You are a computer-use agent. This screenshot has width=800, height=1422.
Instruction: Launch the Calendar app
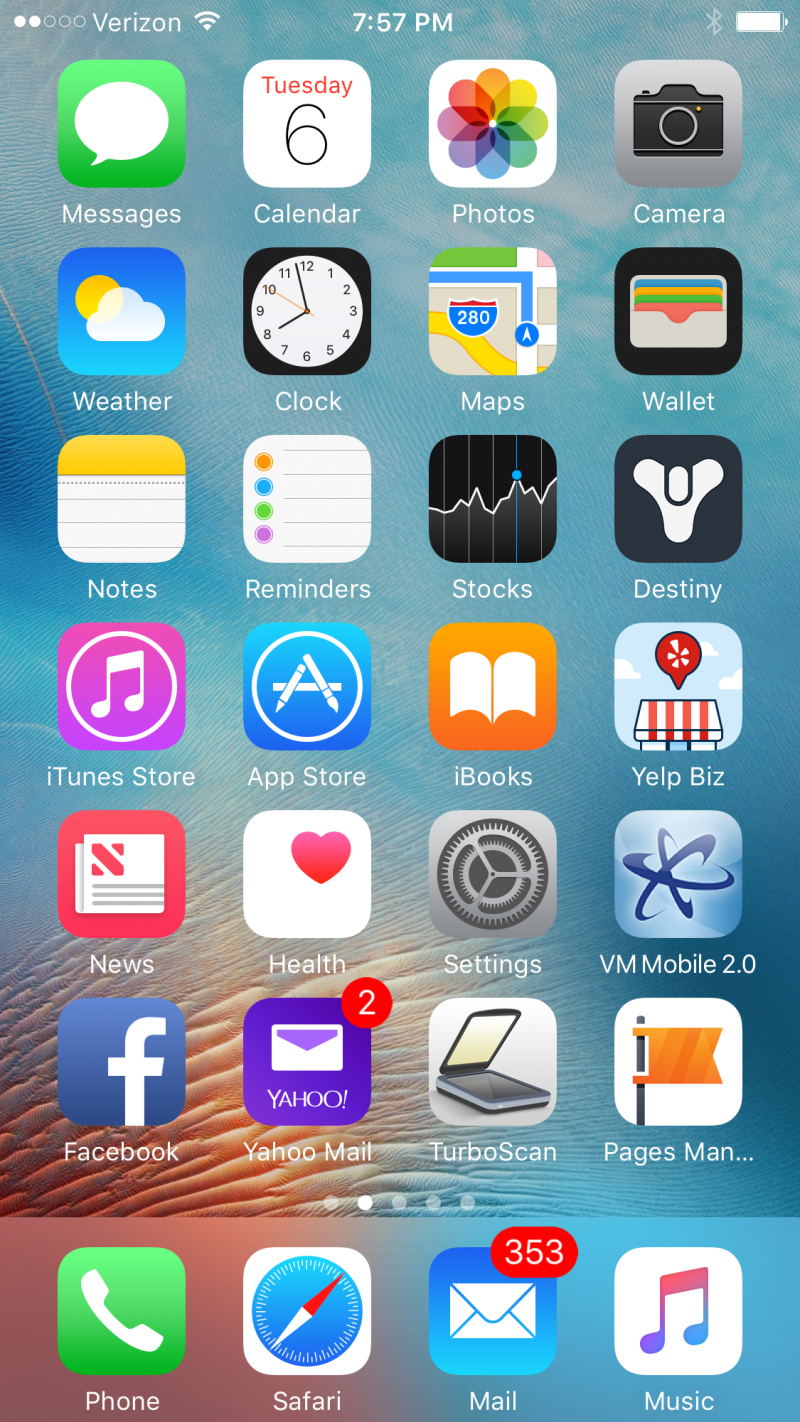(307, 124)
